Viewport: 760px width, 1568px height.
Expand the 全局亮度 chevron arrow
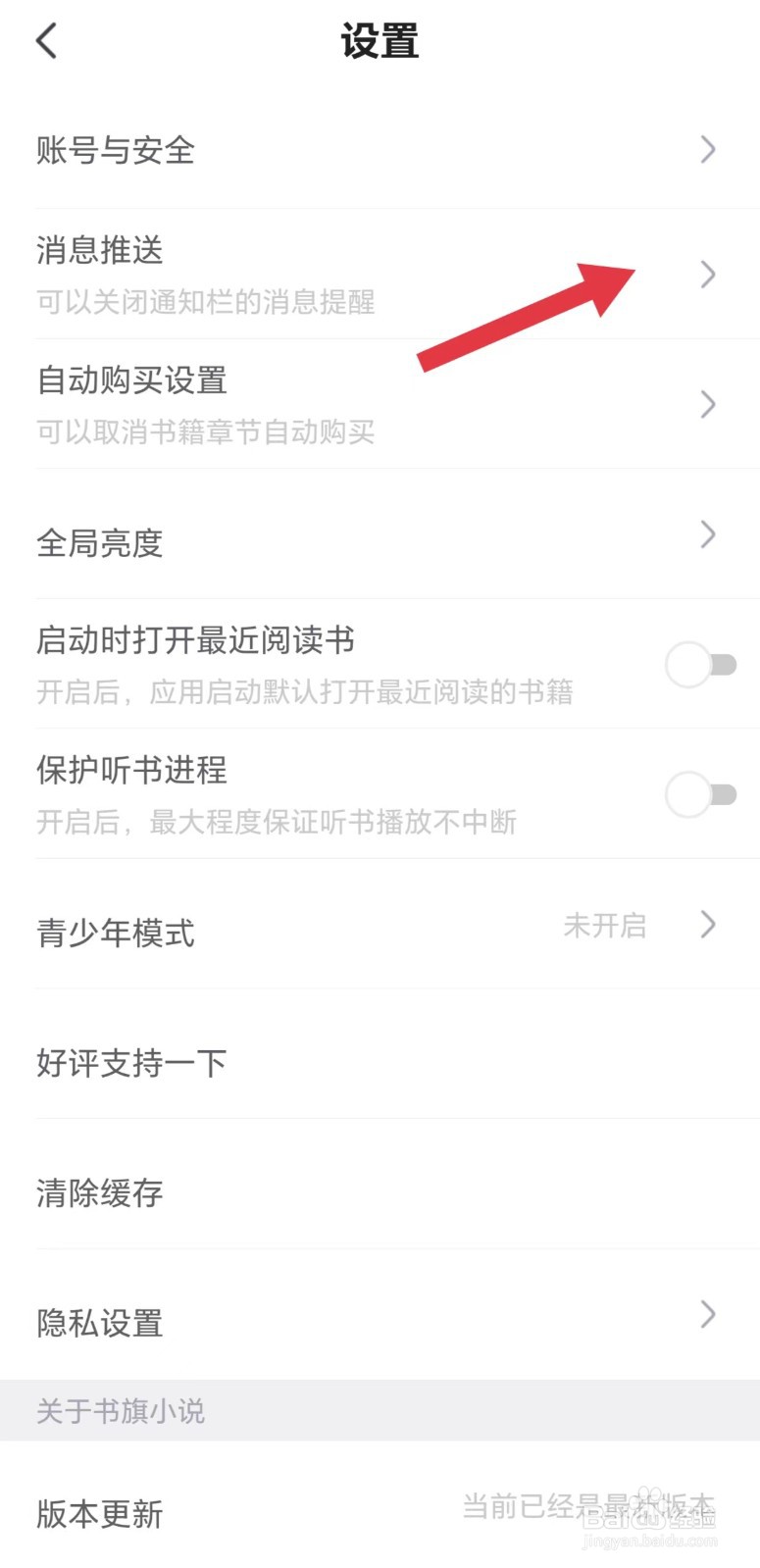click(708, 534)
